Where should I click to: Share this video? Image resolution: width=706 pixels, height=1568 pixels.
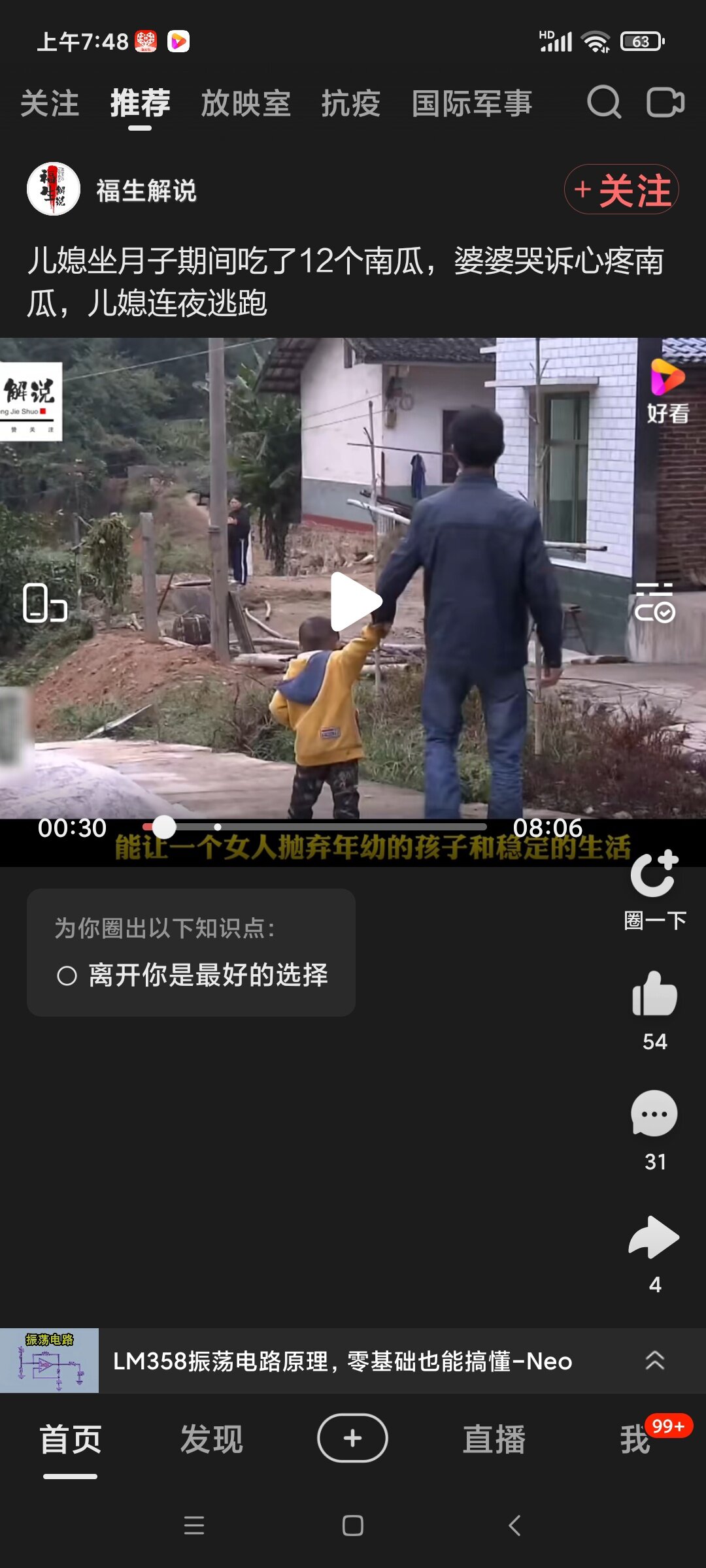coord(654,1237)
